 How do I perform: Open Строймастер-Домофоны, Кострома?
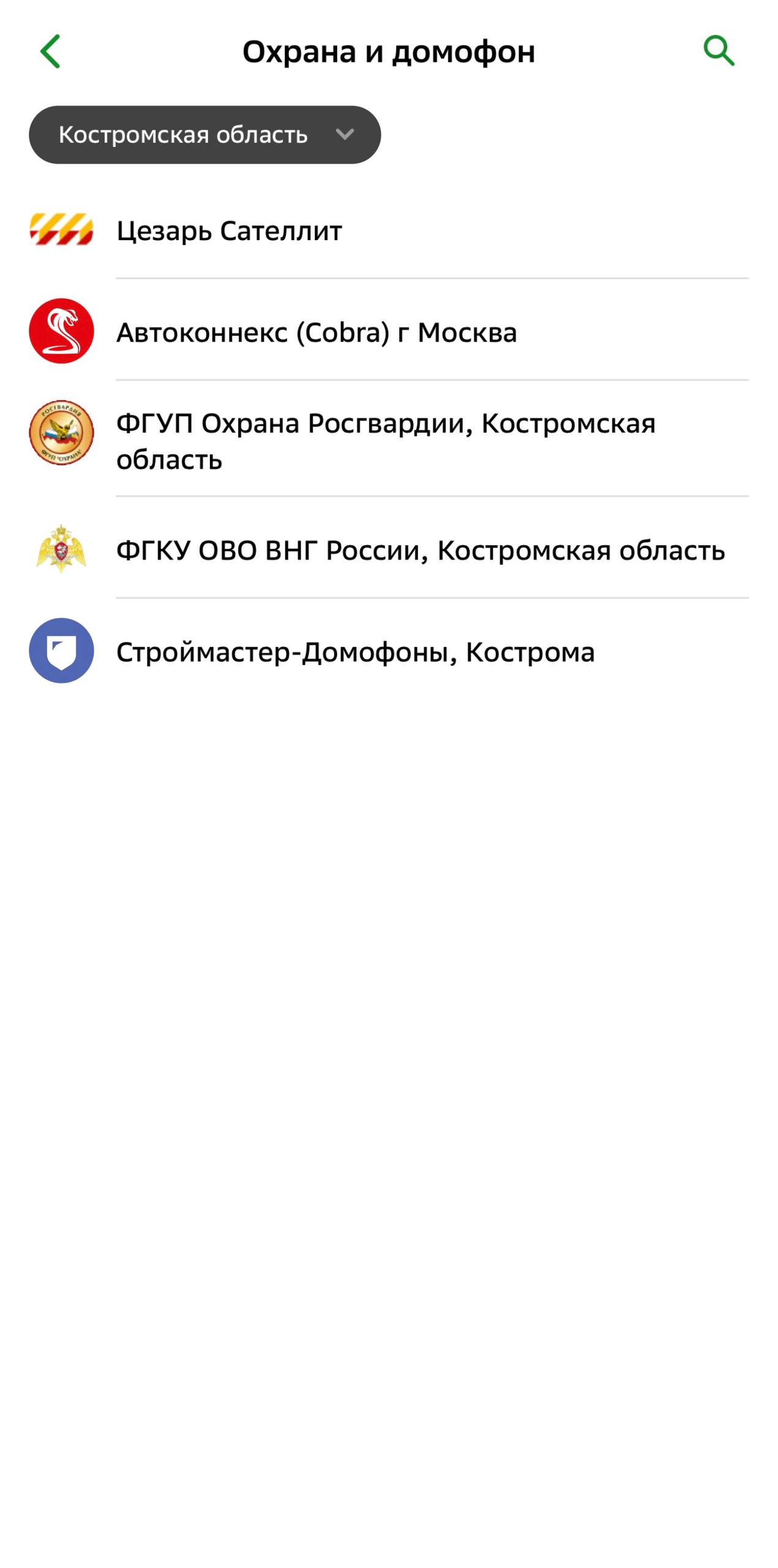pos(389,651)
